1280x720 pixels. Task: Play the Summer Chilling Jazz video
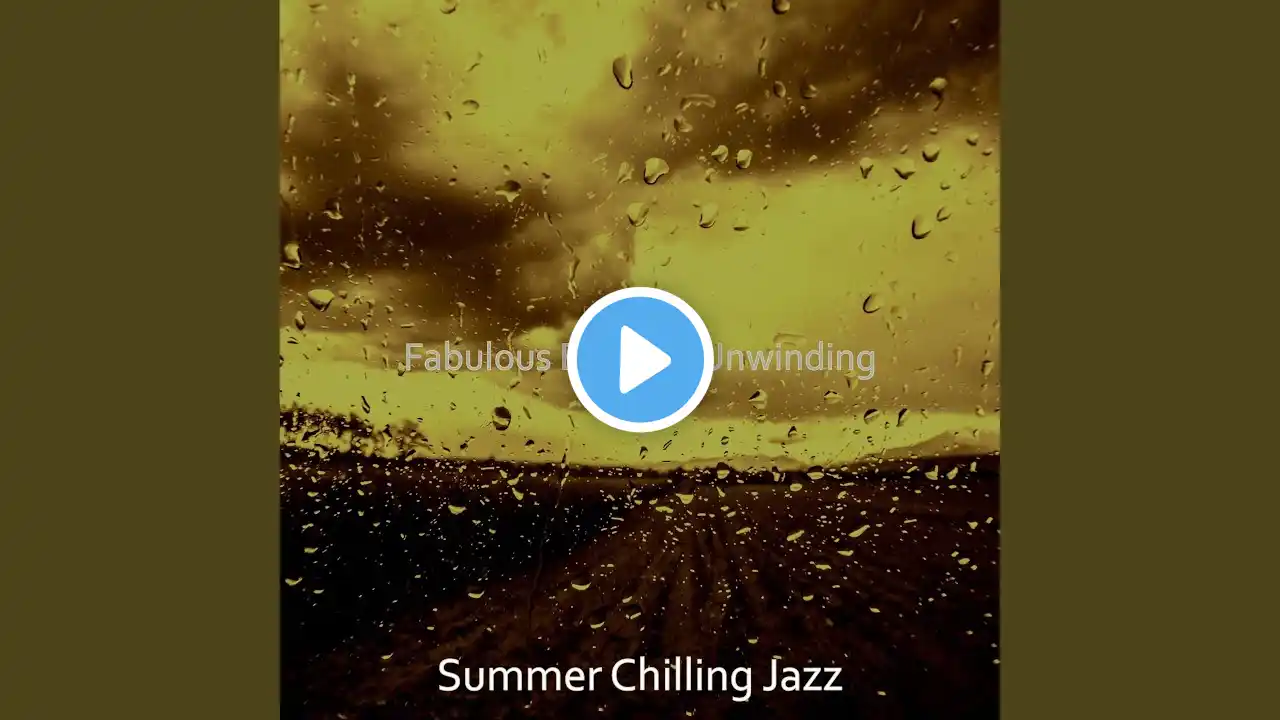coord(640,360)
